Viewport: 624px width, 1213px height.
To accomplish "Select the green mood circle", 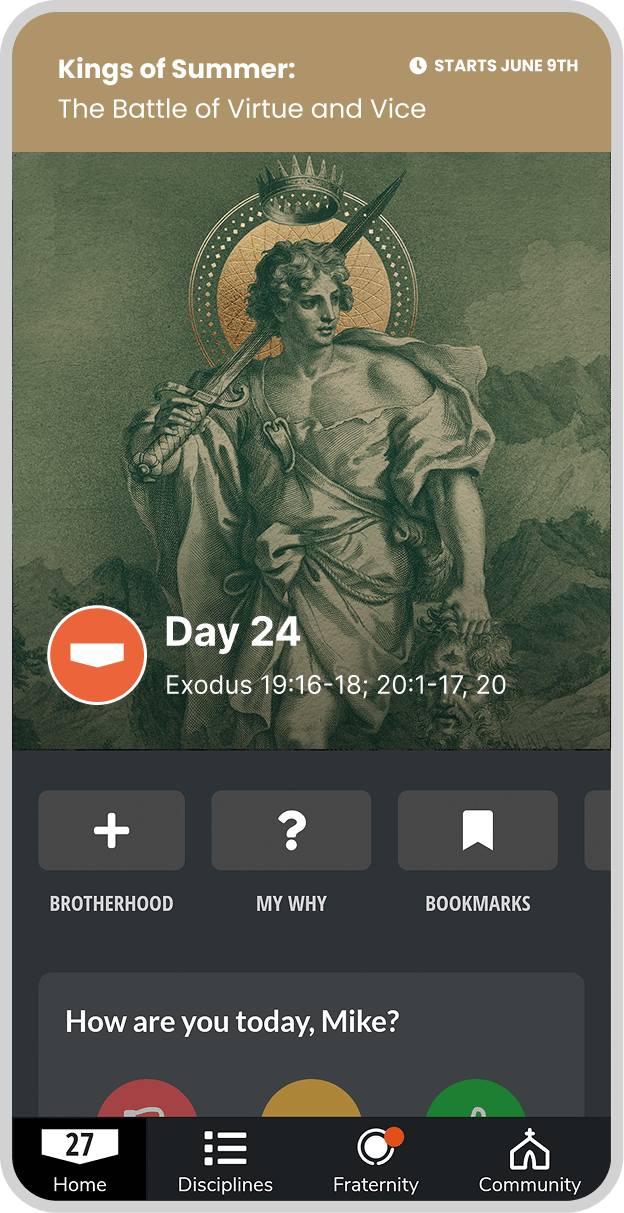I will (476, 1098).
